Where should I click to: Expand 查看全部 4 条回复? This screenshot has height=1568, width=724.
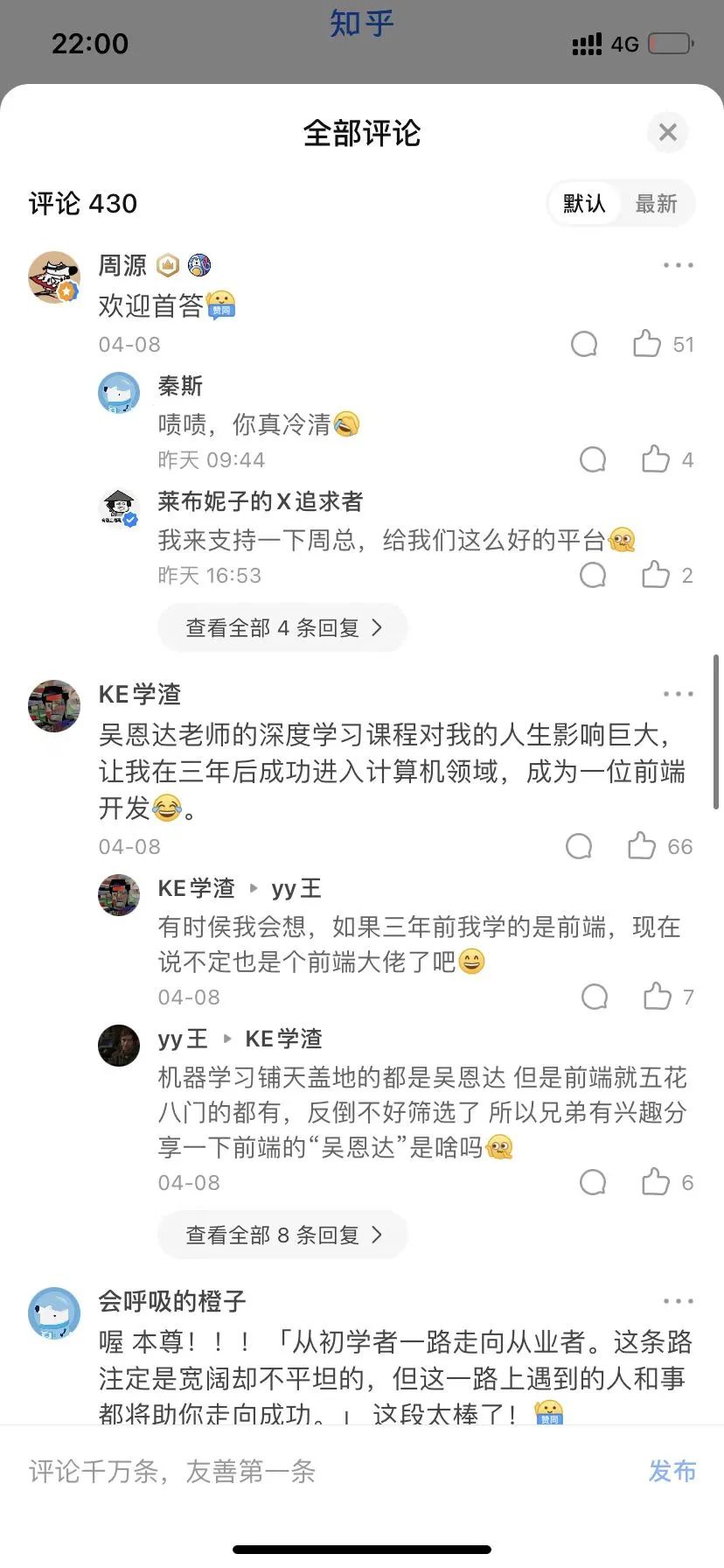pos(282,627)
